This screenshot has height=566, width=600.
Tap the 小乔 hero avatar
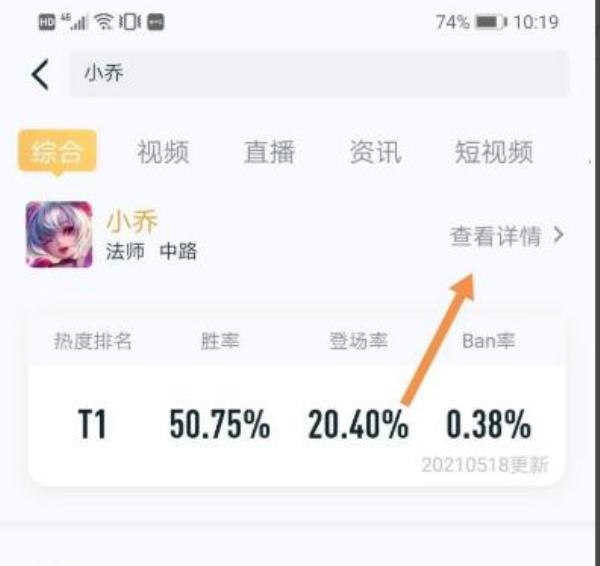pos(59,235)
